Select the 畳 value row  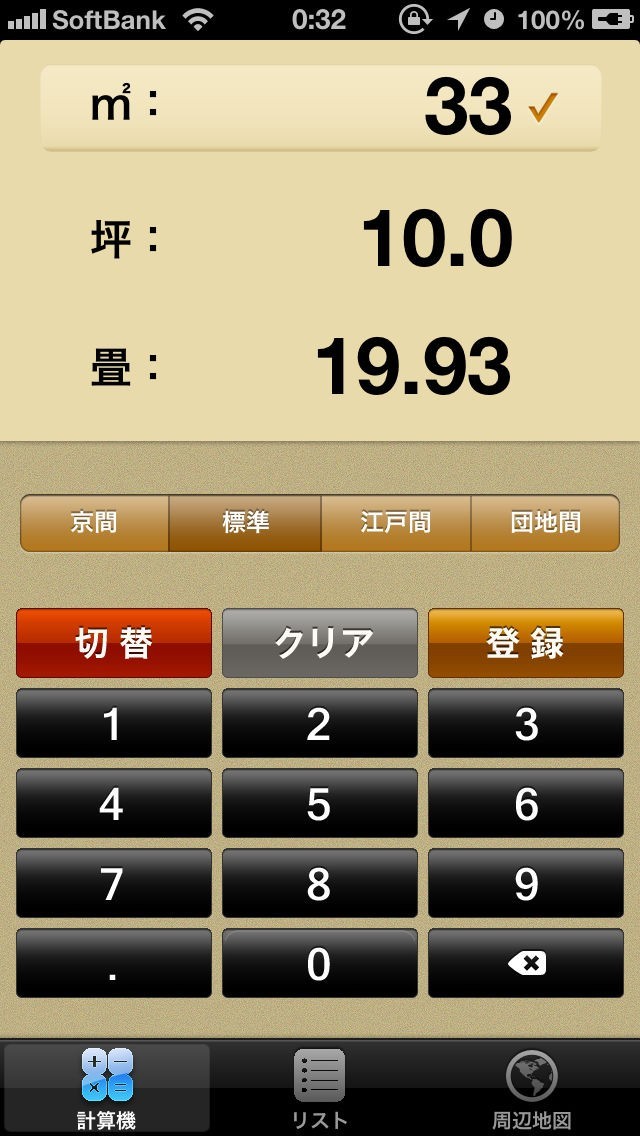320,367
